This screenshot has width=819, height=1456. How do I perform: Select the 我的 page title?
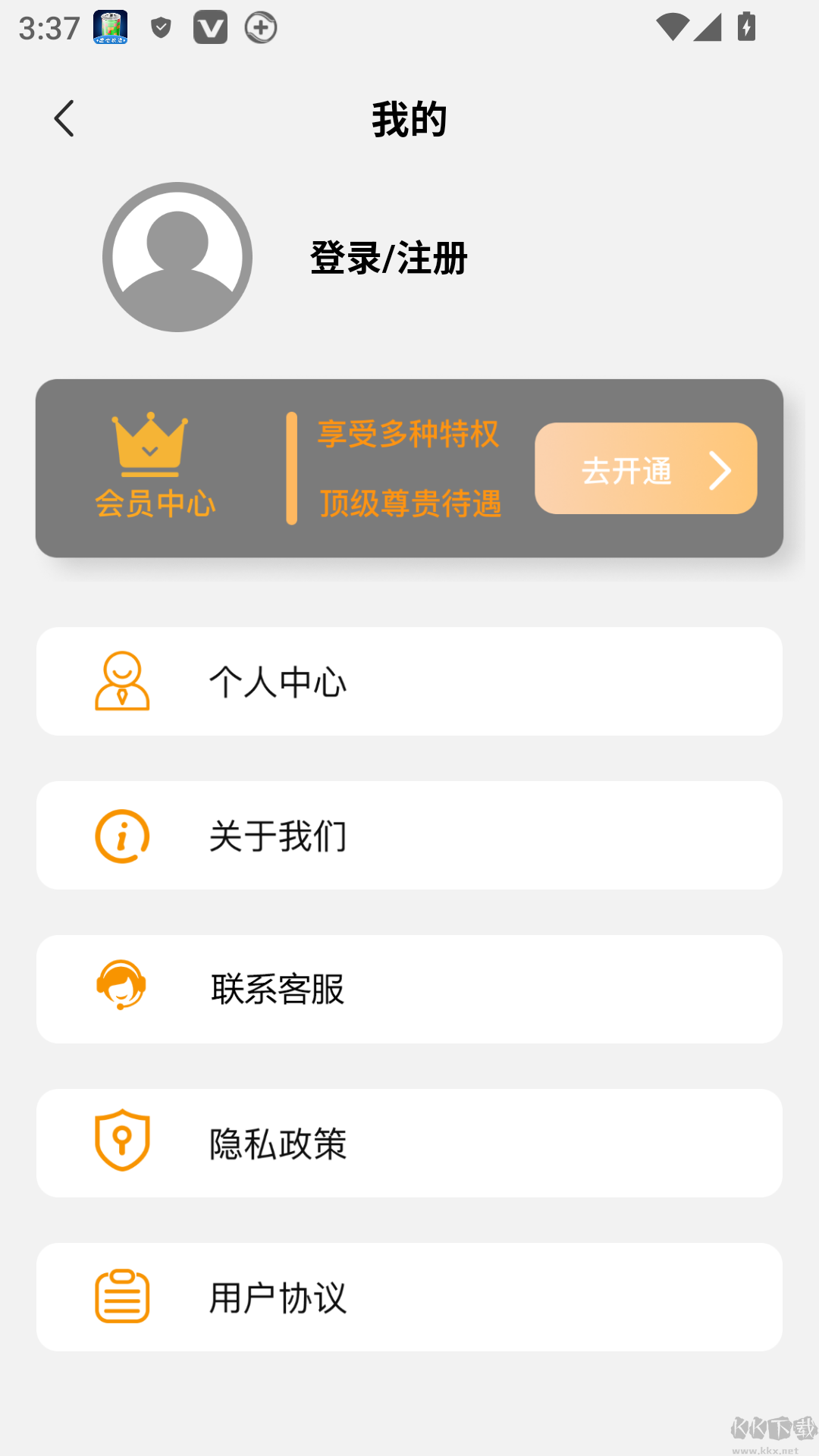[x=409, y=118]
